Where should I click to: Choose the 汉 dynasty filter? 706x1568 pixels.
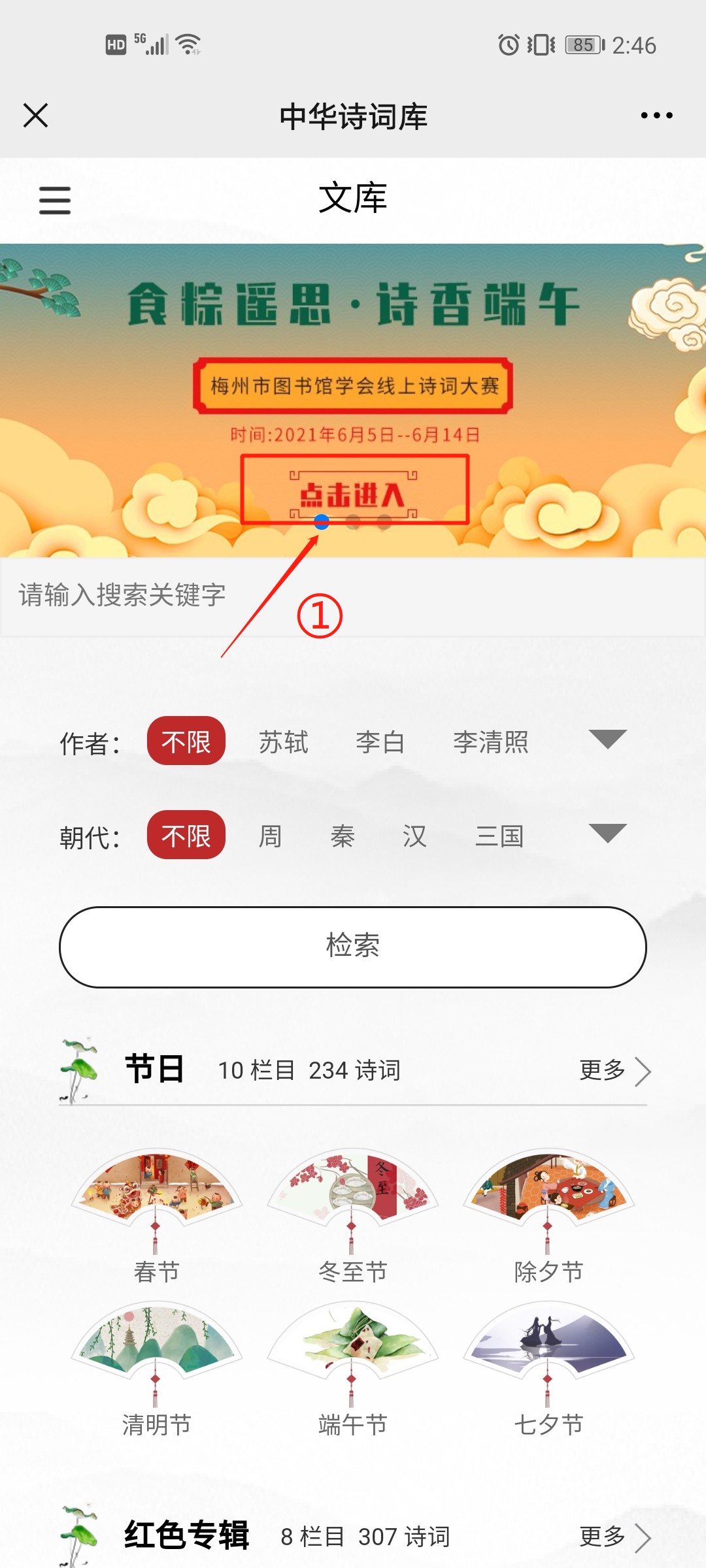click(414, 836)
